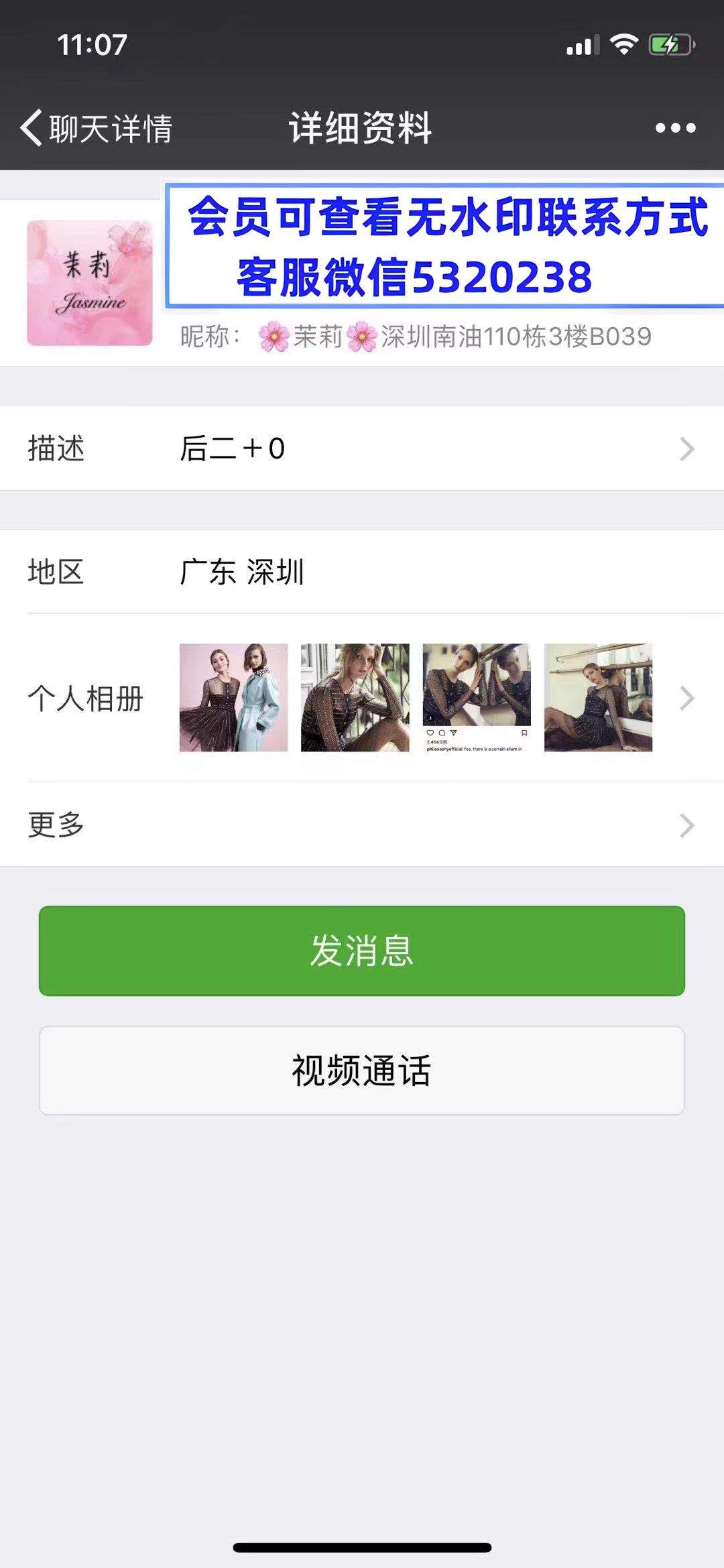The image size is (724, 1568).
Task: Open the 个人相册 photo album
Action: [362, 698]
